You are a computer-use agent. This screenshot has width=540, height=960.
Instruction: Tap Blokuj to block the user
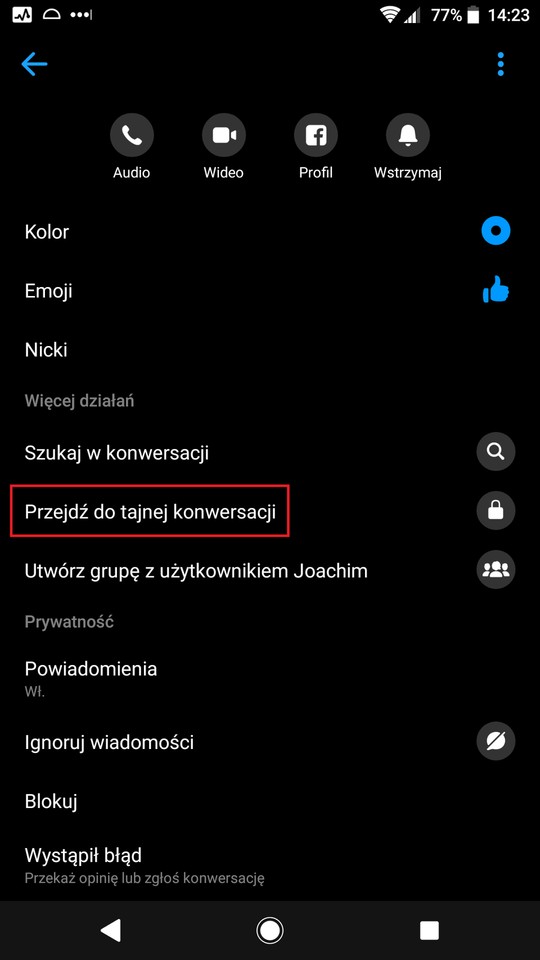click(270, 801)
